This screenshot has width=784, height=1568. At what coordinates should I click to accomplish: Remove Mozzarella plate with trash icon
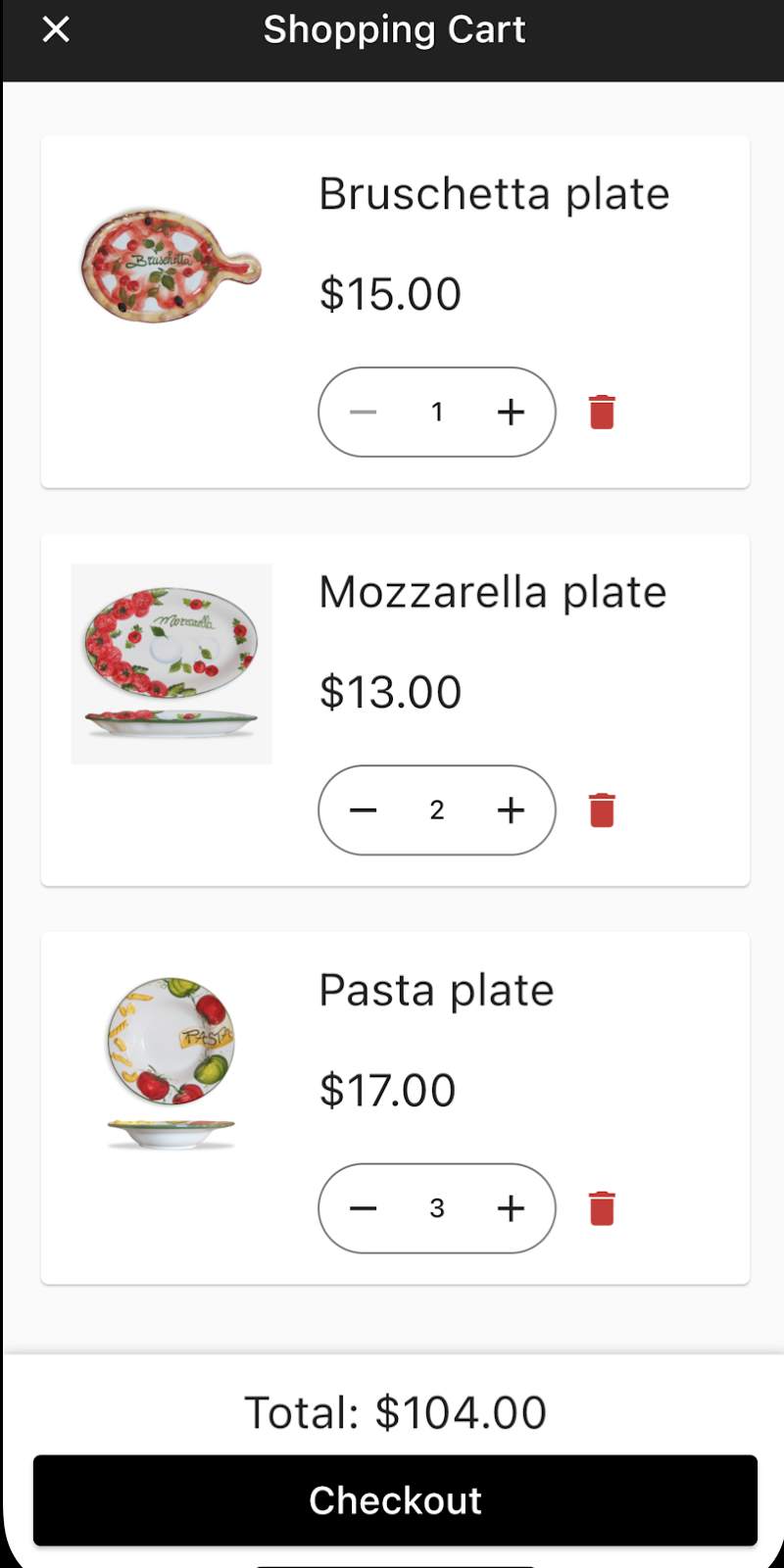pyautogui.click(x=602, y=810)
